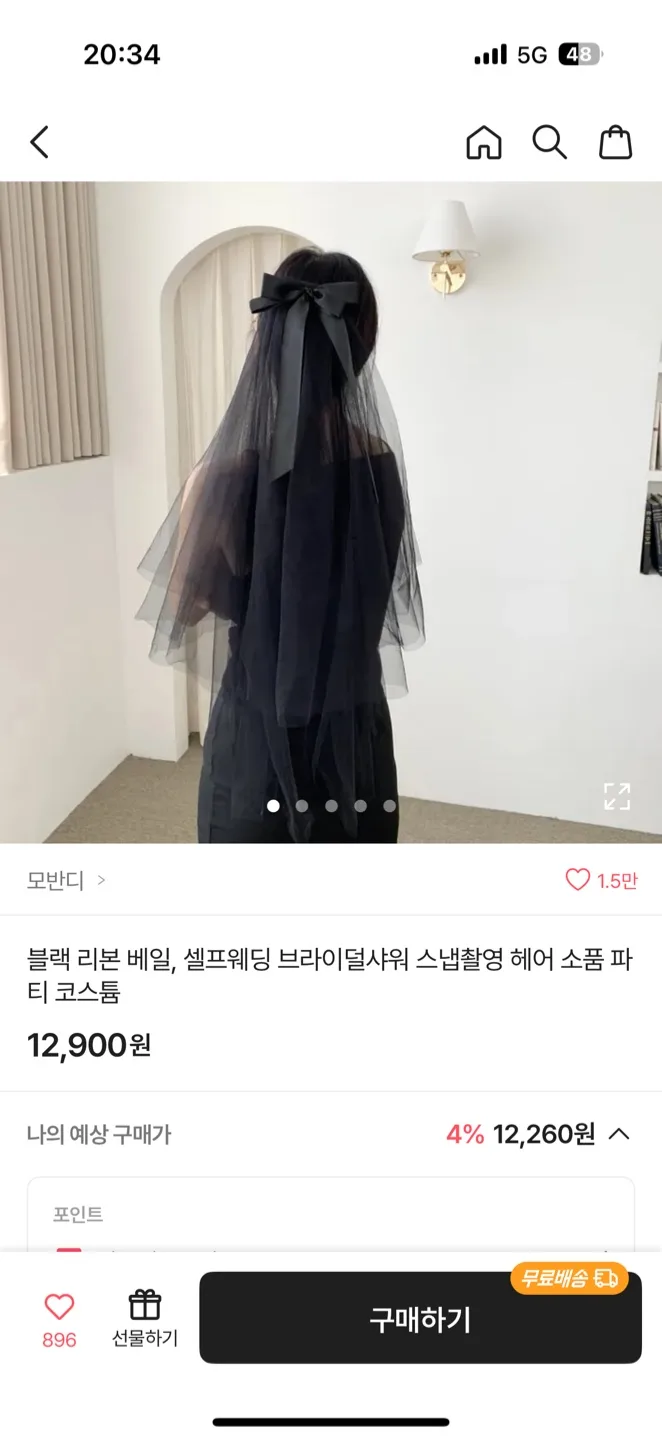
Task: Open the home icon
Action: (484, 142)
